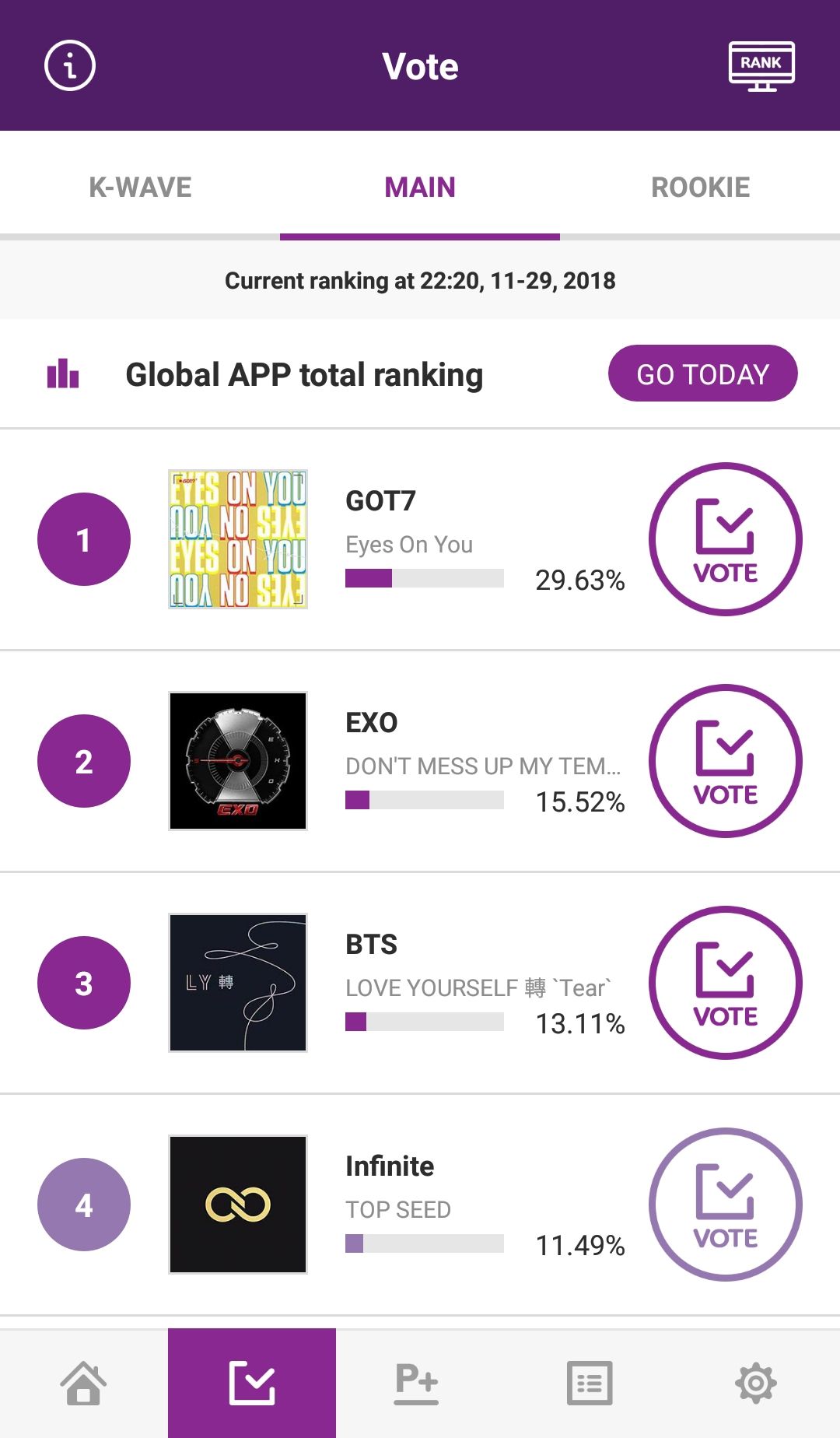Vote for EXO

point(725,761)
